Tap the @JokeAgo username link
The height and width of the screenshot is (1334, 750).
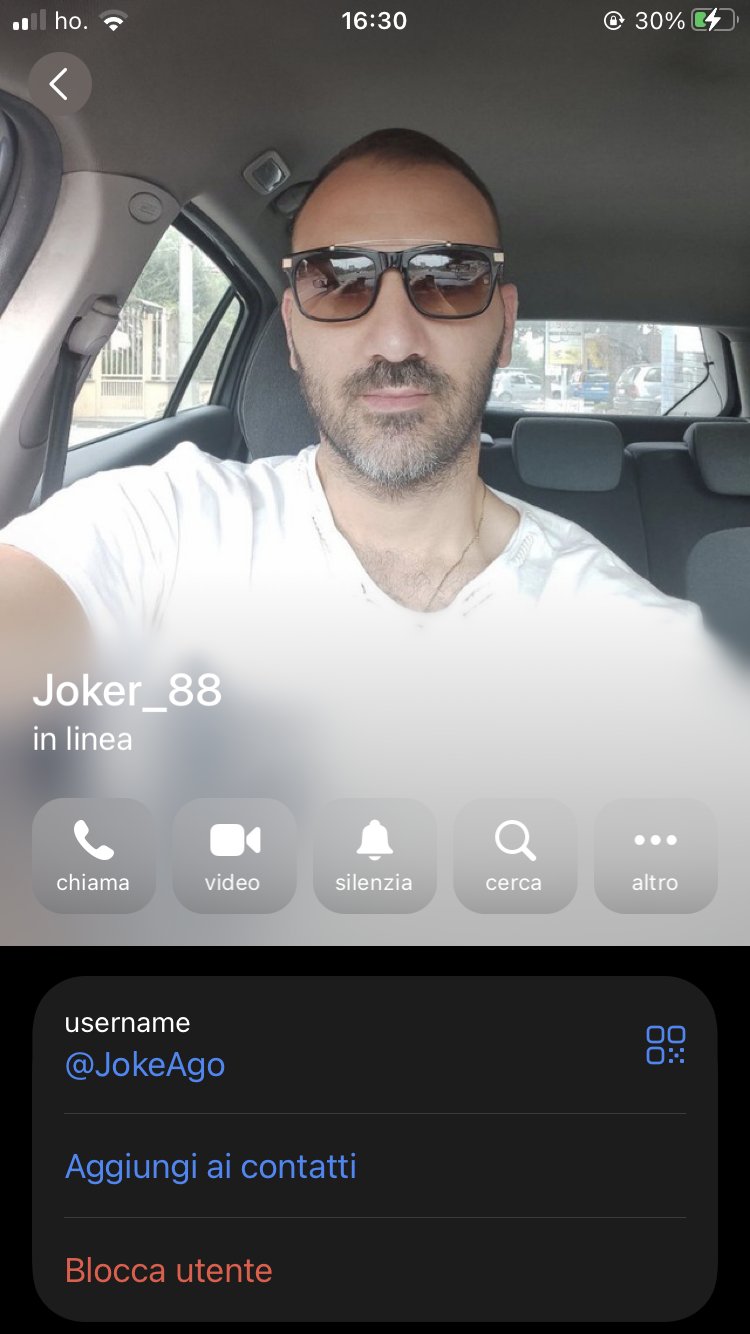pyautogui.click(x=145, y=1065)
